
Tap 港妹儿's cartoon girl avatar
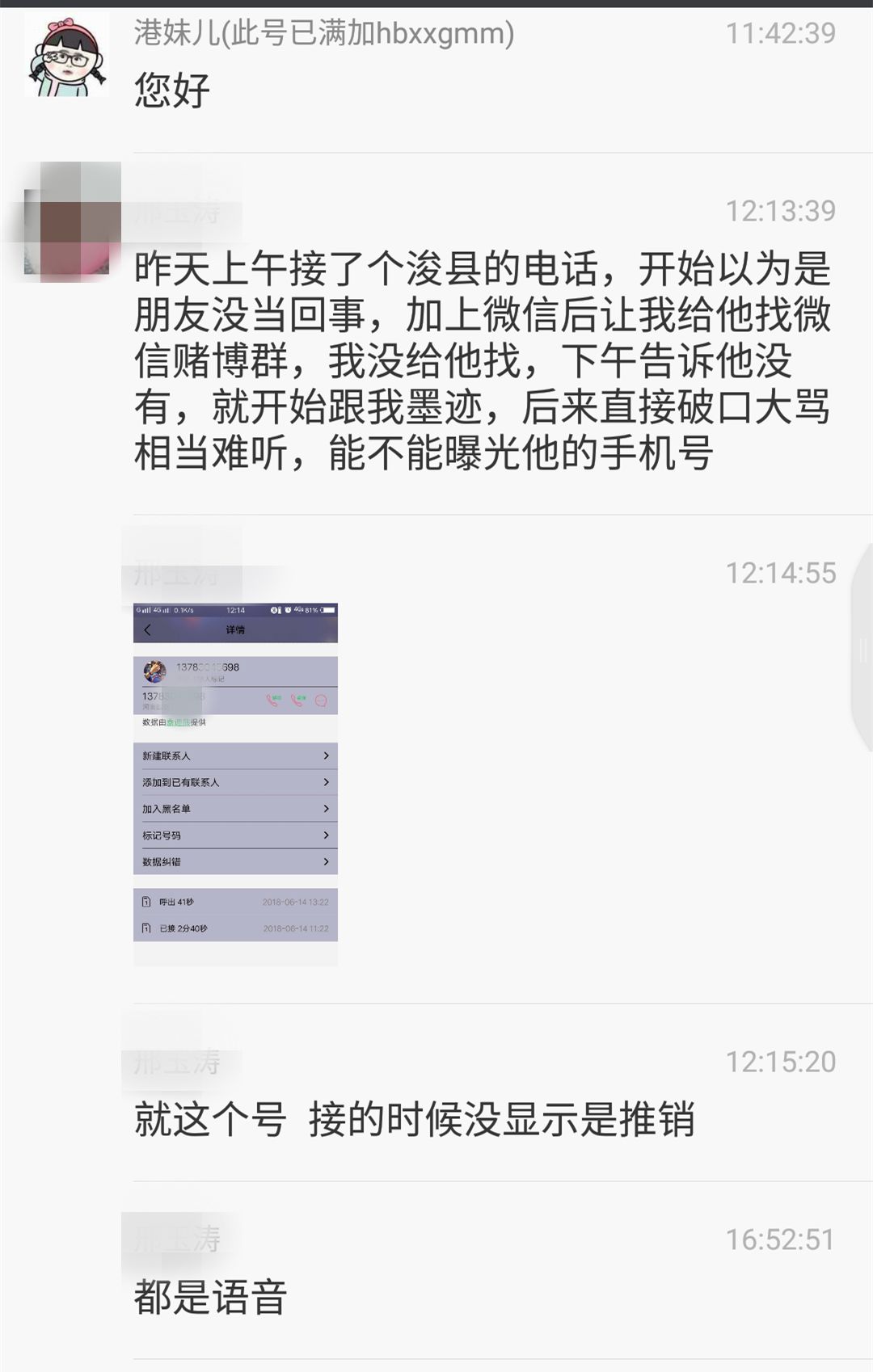(66, 55)
